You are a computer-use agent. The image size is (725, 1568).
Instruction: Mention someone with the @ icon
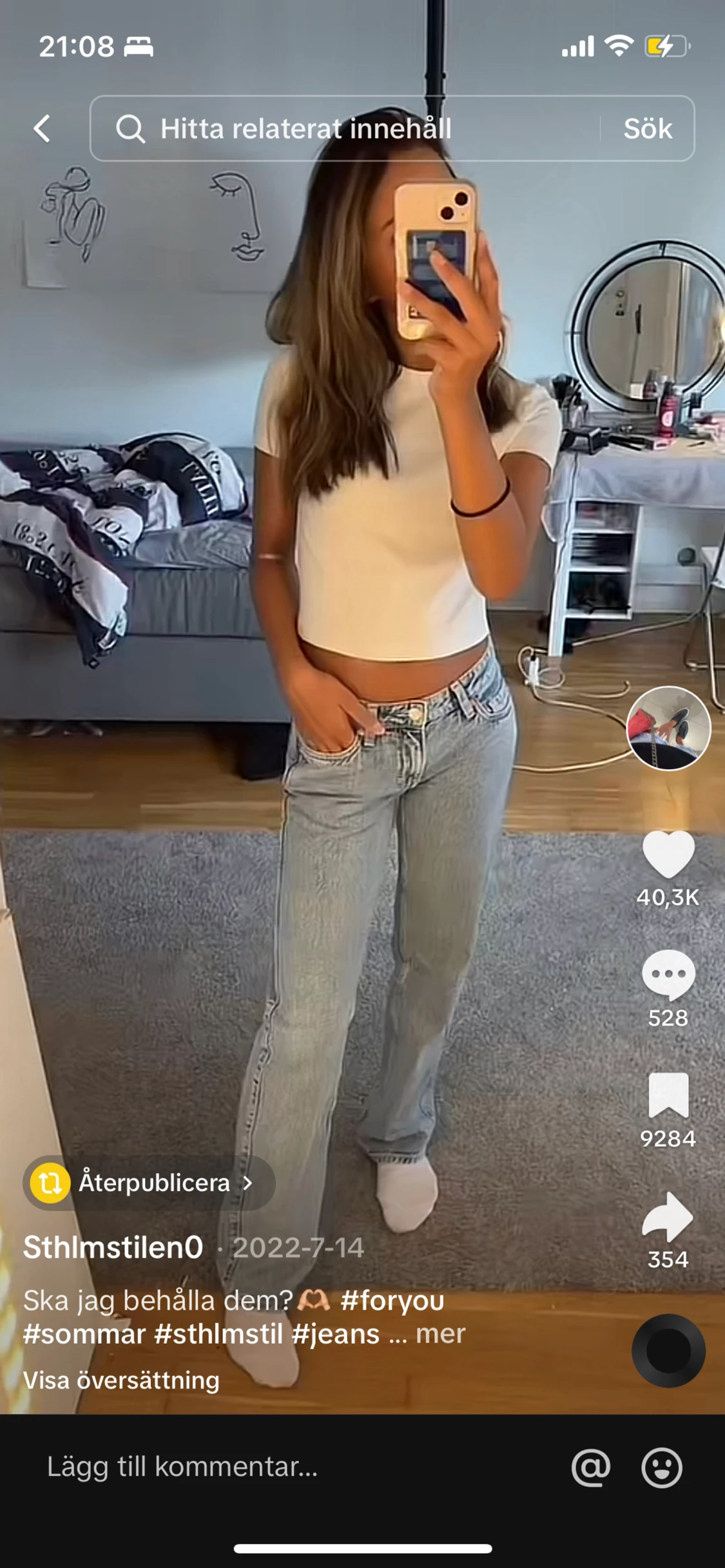point(590,1468)
